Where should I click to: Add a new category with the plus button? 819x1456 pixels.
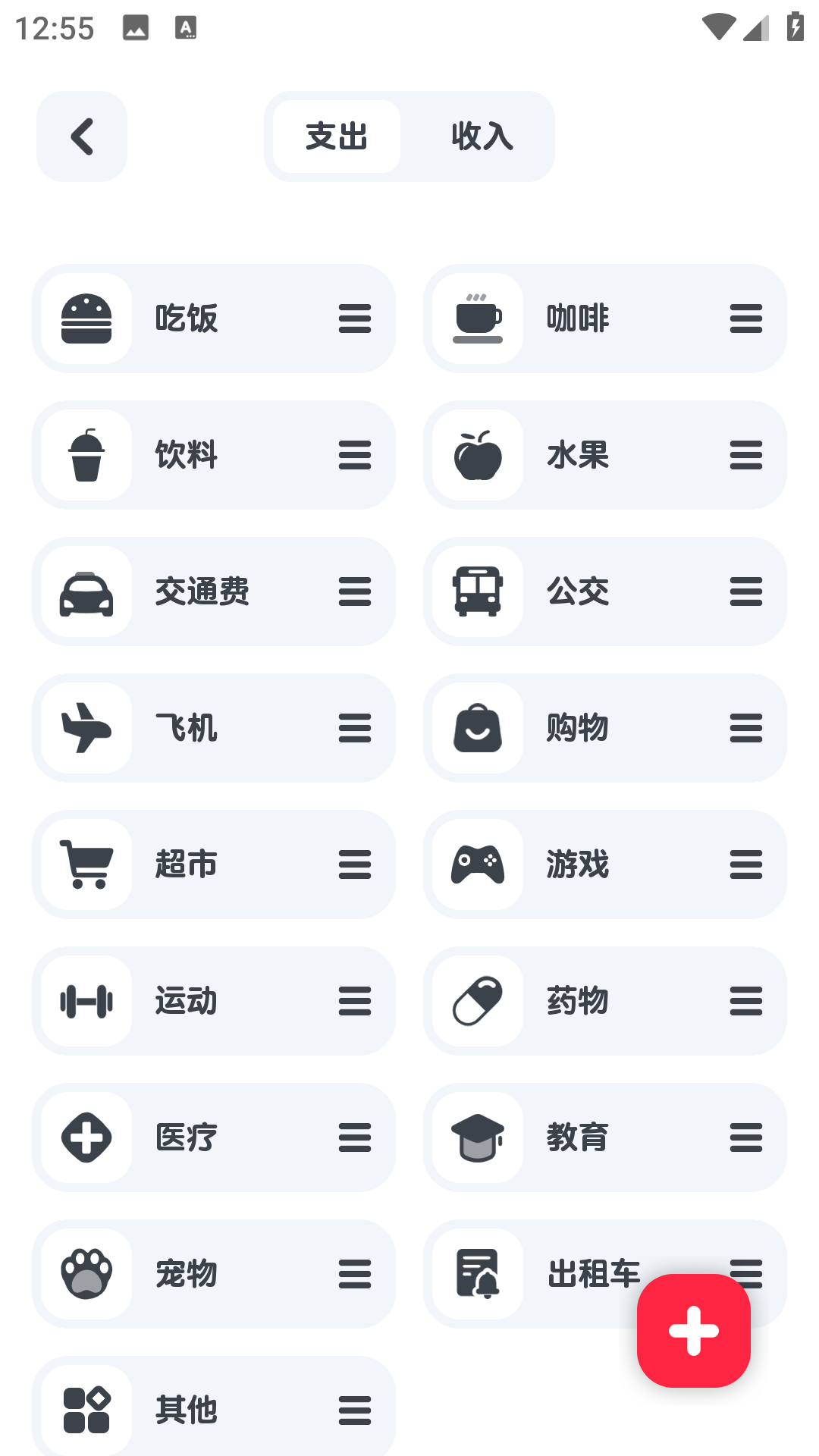(694, 1331)
